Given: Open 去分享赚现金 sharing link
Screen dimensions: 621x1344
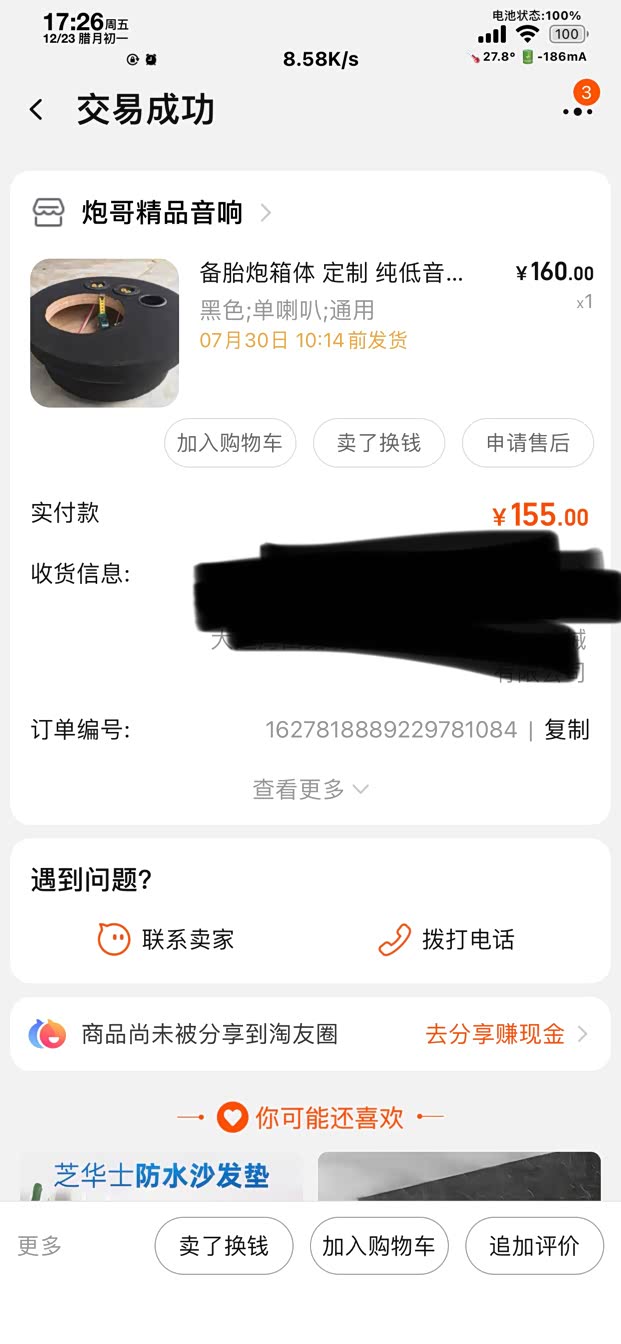Looking at the screenshot, I should 505,1034.
